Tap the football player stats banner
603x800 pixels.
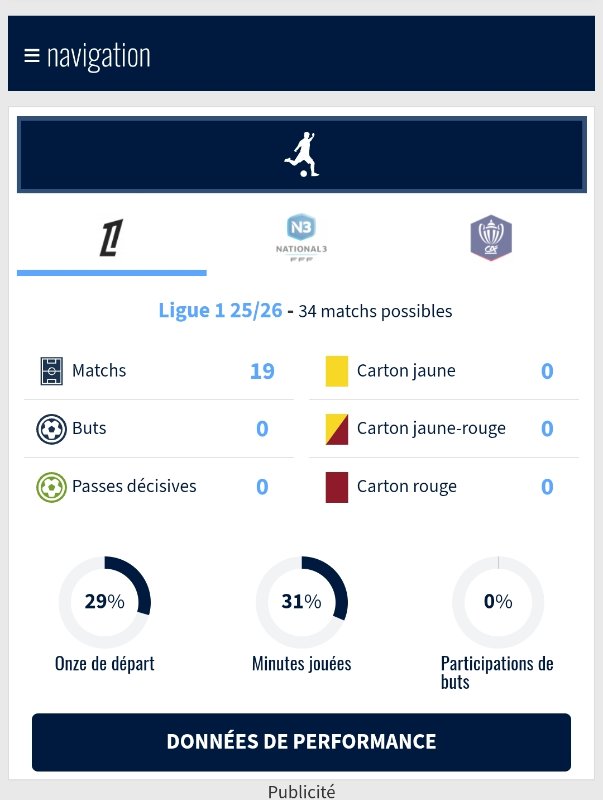click(302, 155)
